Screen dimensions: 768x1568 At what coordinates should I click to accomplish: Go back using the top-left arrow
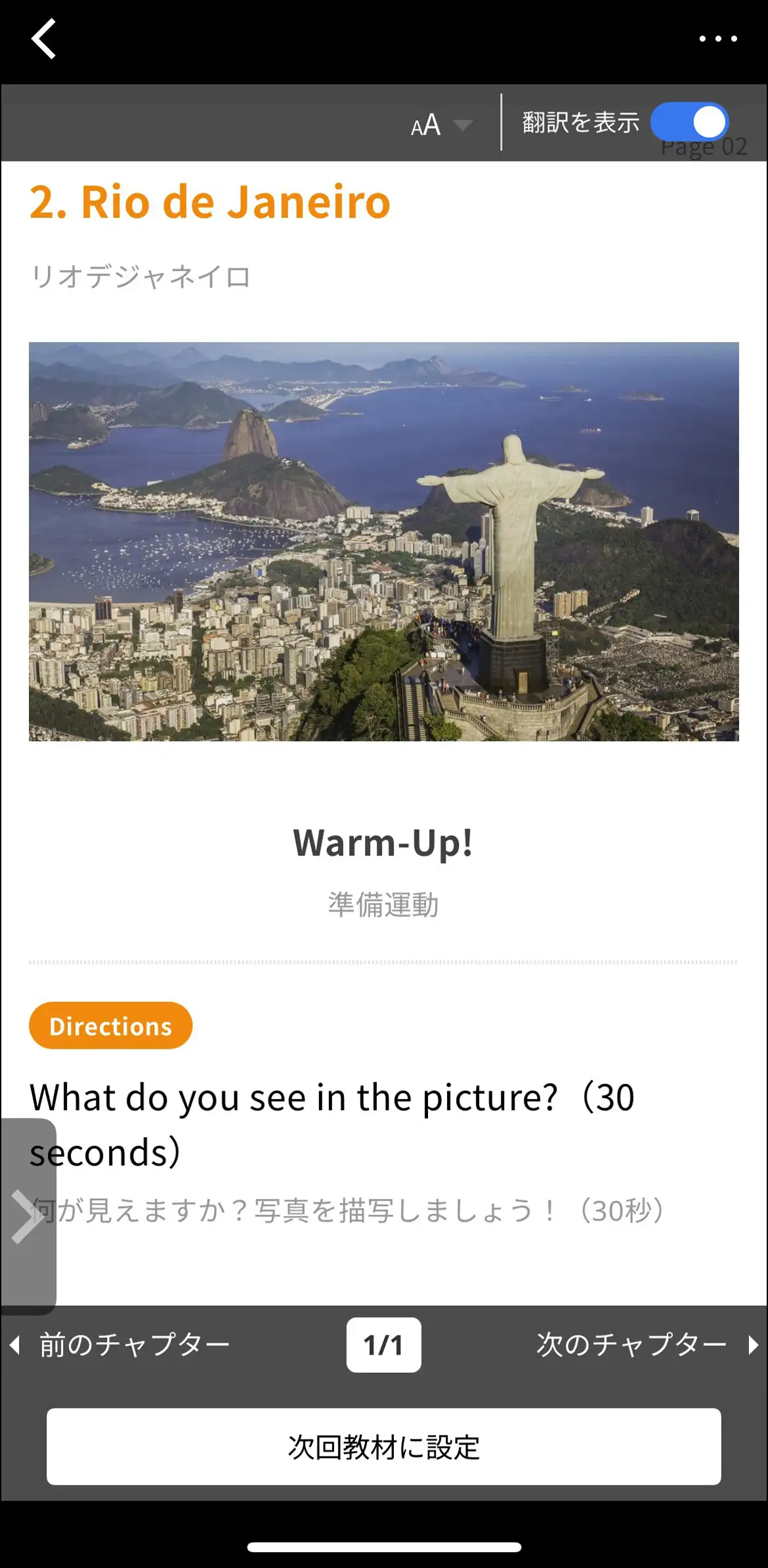(43, 39)
